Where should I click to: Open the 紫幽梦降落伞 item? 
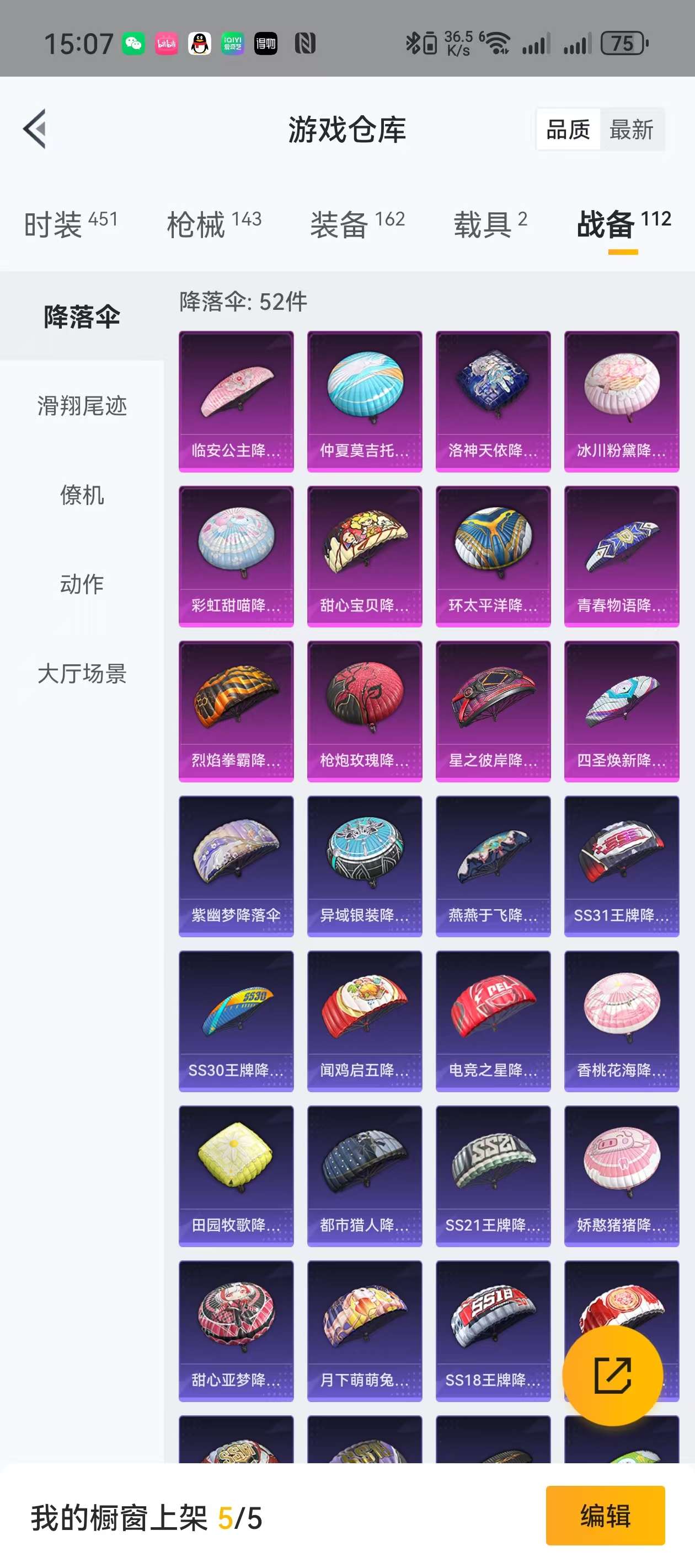(236, 866)
